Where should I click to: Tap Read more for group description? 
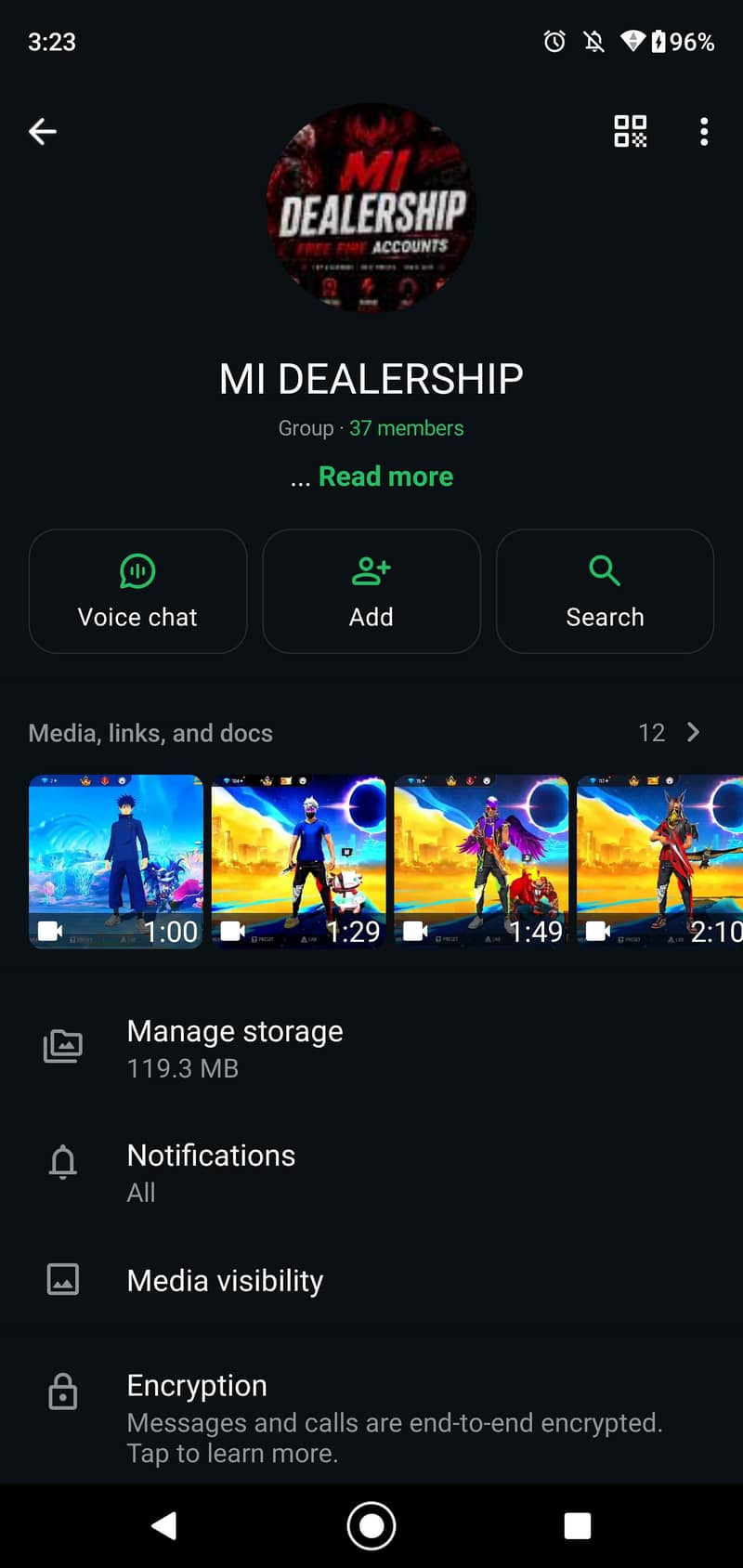pos(385,477)
